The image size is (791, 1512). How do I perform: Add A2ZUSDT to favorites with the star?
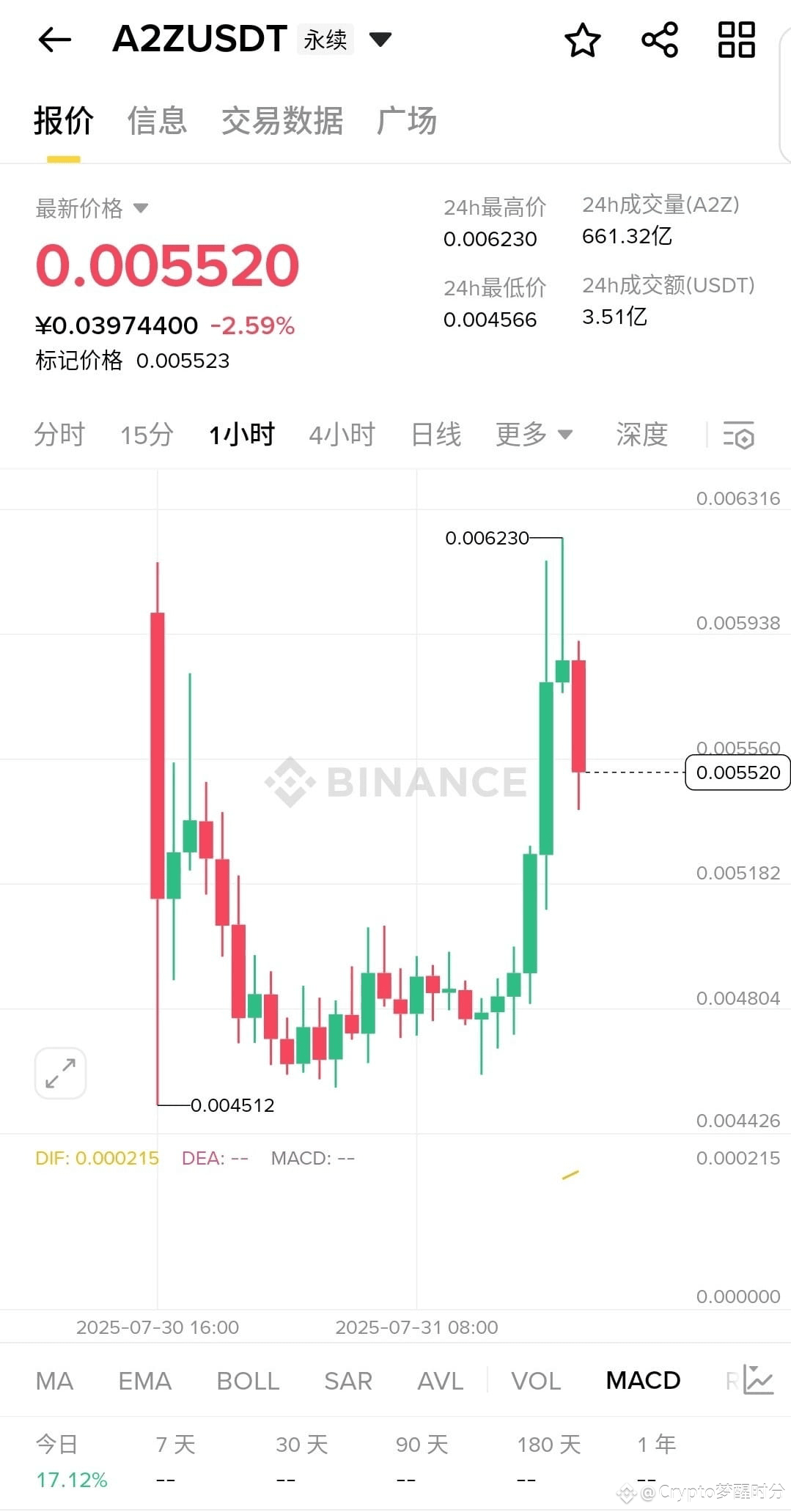click(x=583, y=40)
